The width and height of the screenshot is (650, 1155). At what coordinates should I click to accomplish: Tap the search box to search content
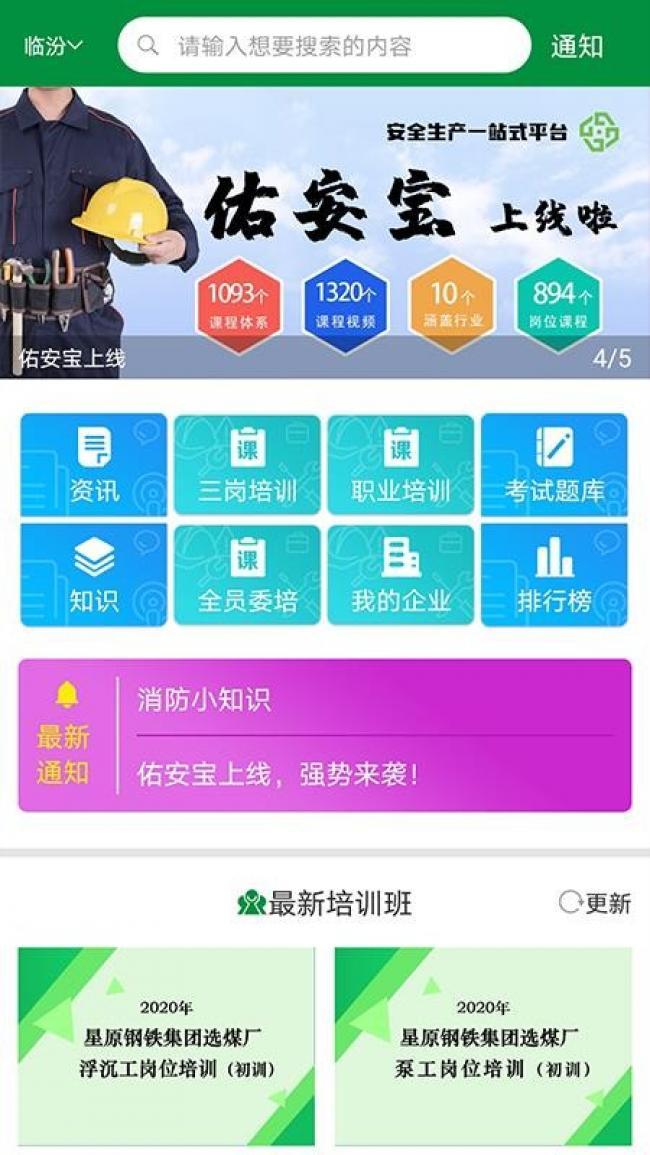324,46
